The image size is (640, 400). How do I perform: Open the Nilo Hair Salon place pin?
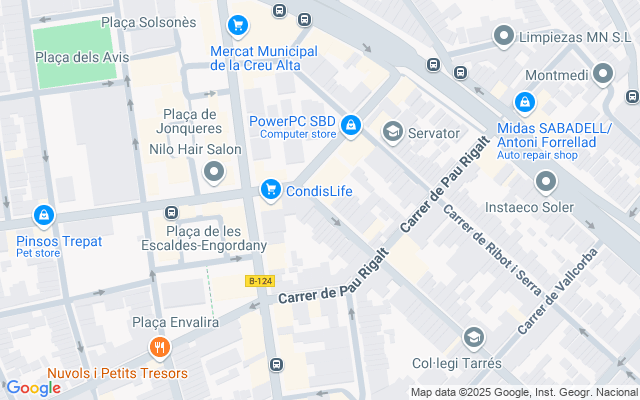tap(214, 173)
